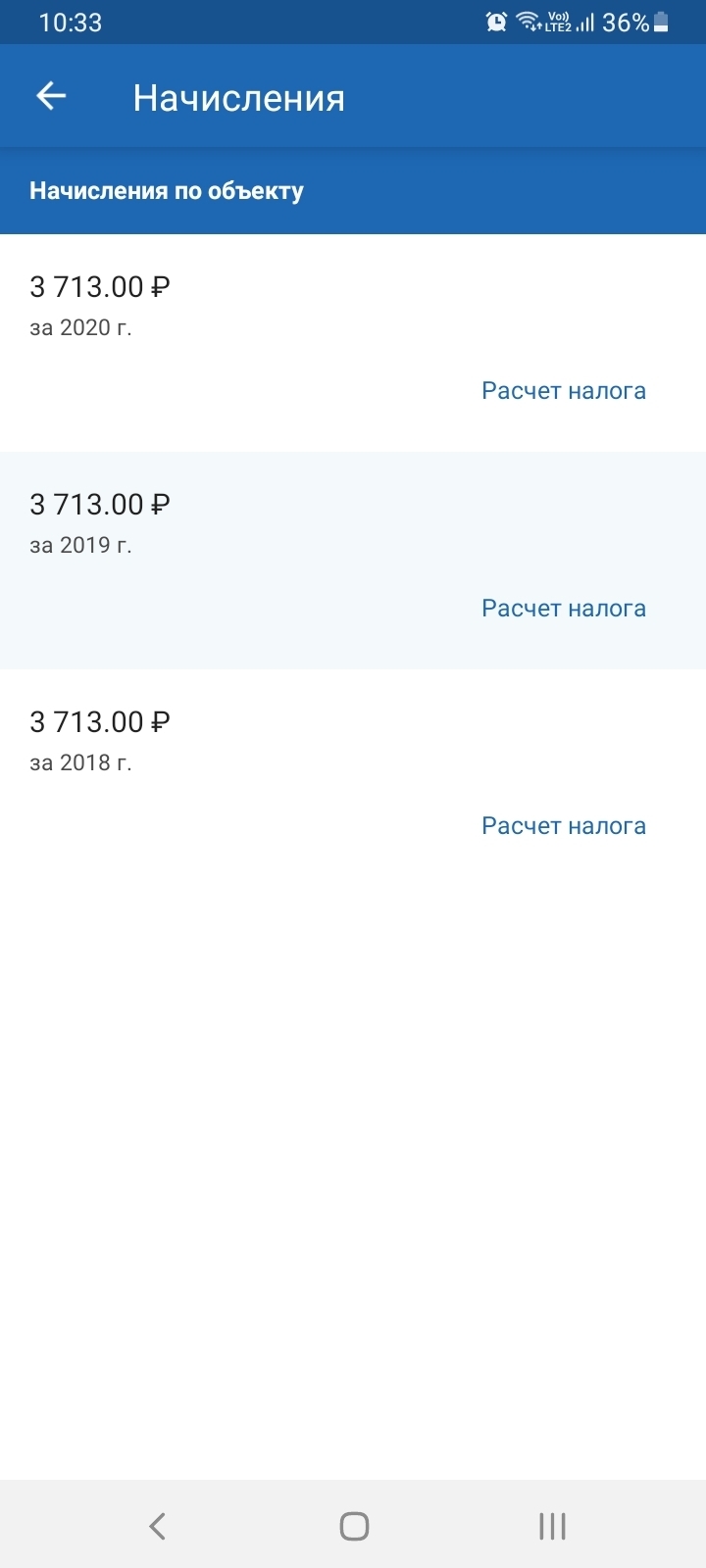View Расчет налога for 2019
706x1568 pixels.
563,609
